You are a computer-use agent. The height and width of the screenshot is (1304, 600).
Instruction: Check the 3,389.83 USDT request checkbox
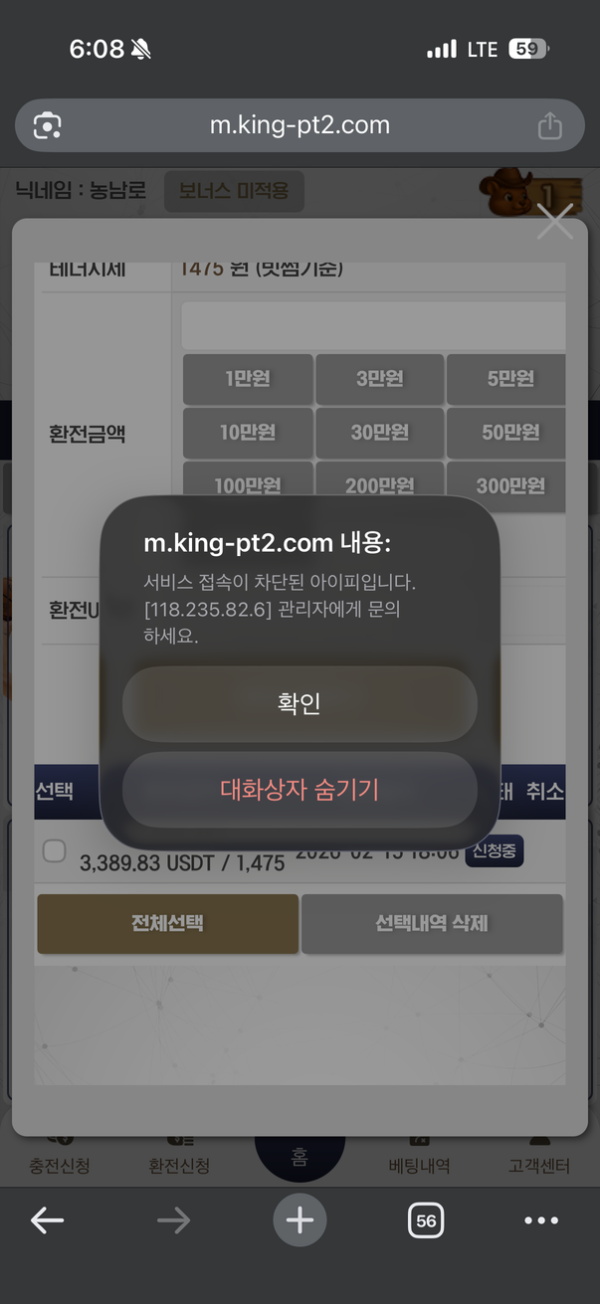[x=54, y=851]
